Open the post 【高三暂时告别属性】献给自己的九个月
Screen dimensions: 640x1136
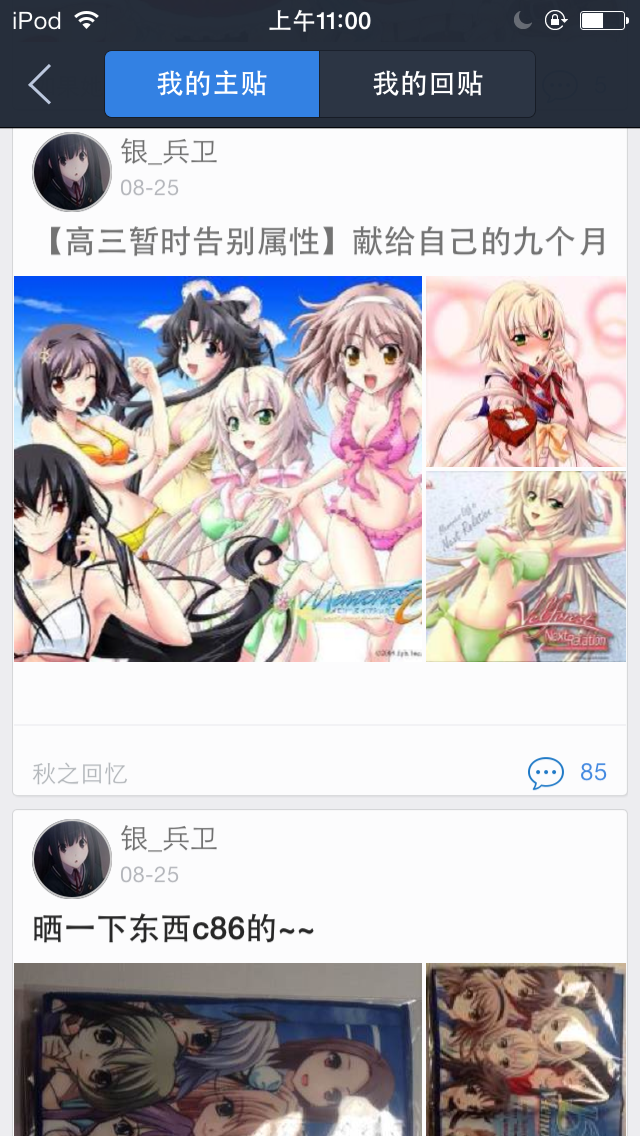[326, 241]
